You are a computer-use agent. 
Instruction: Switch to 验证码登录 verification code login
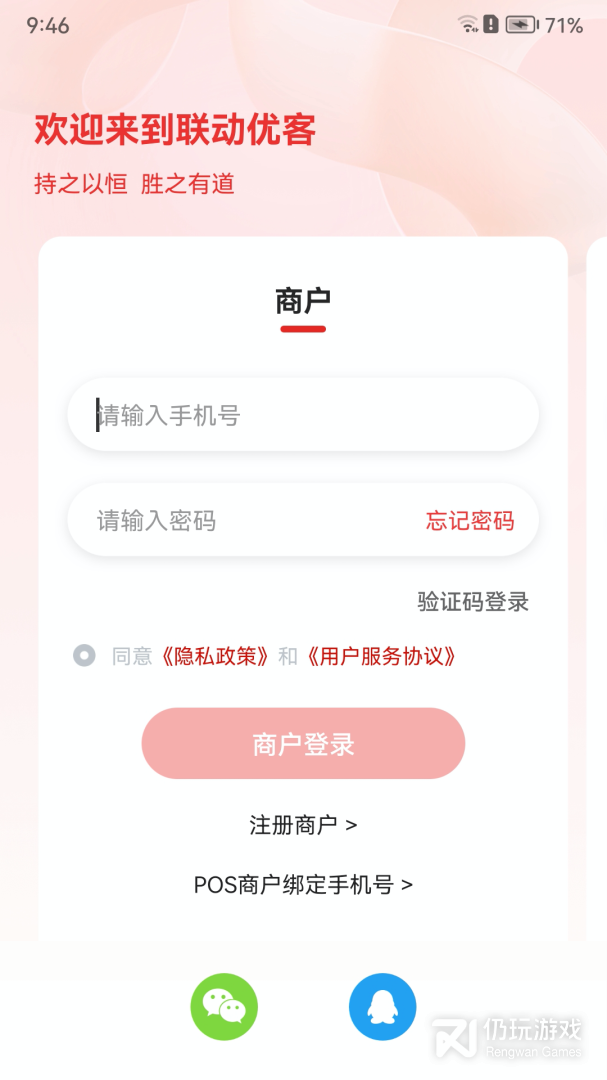point(473,602)
